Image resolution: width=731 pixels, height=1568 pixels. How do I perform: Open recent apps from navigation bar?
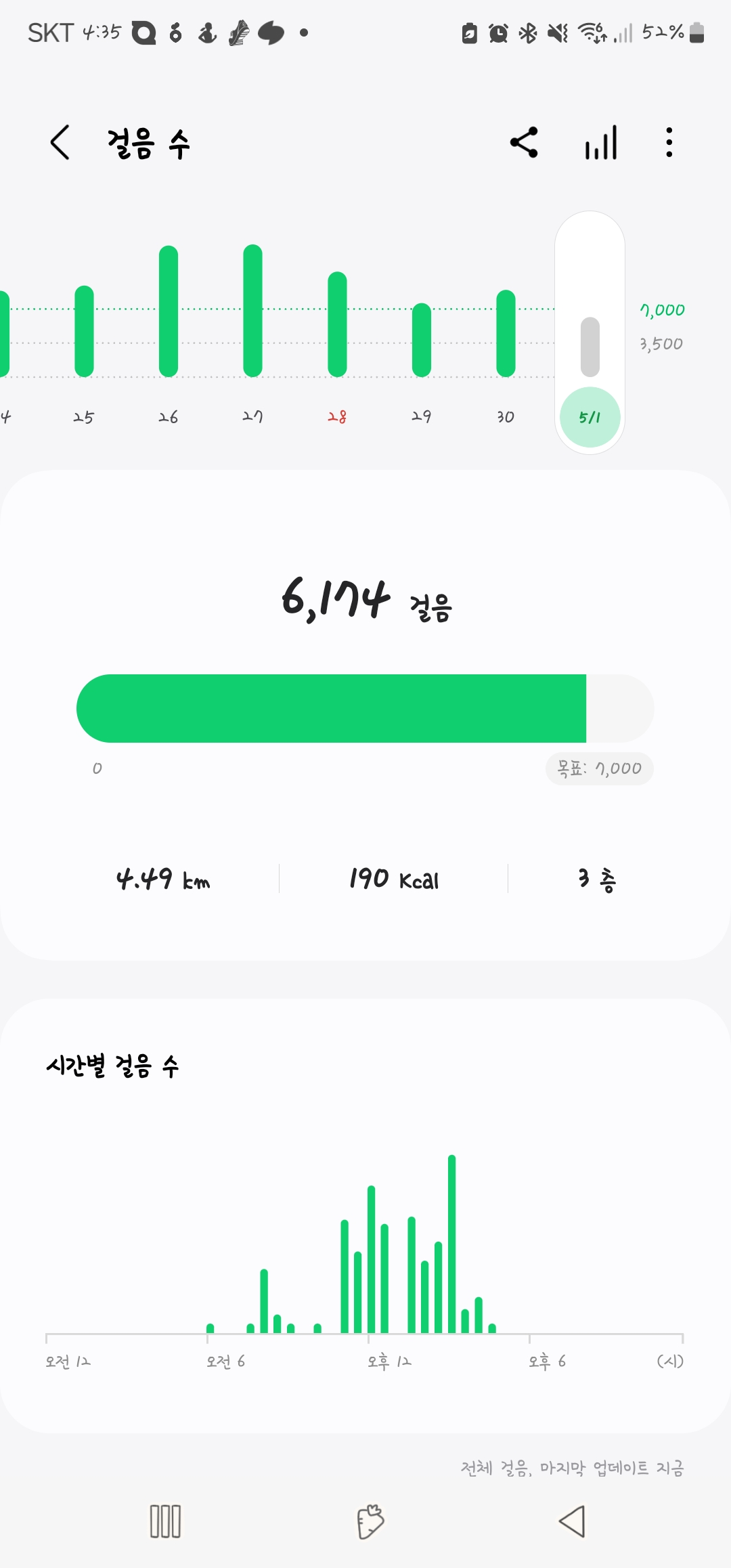tap(165, 1521)
